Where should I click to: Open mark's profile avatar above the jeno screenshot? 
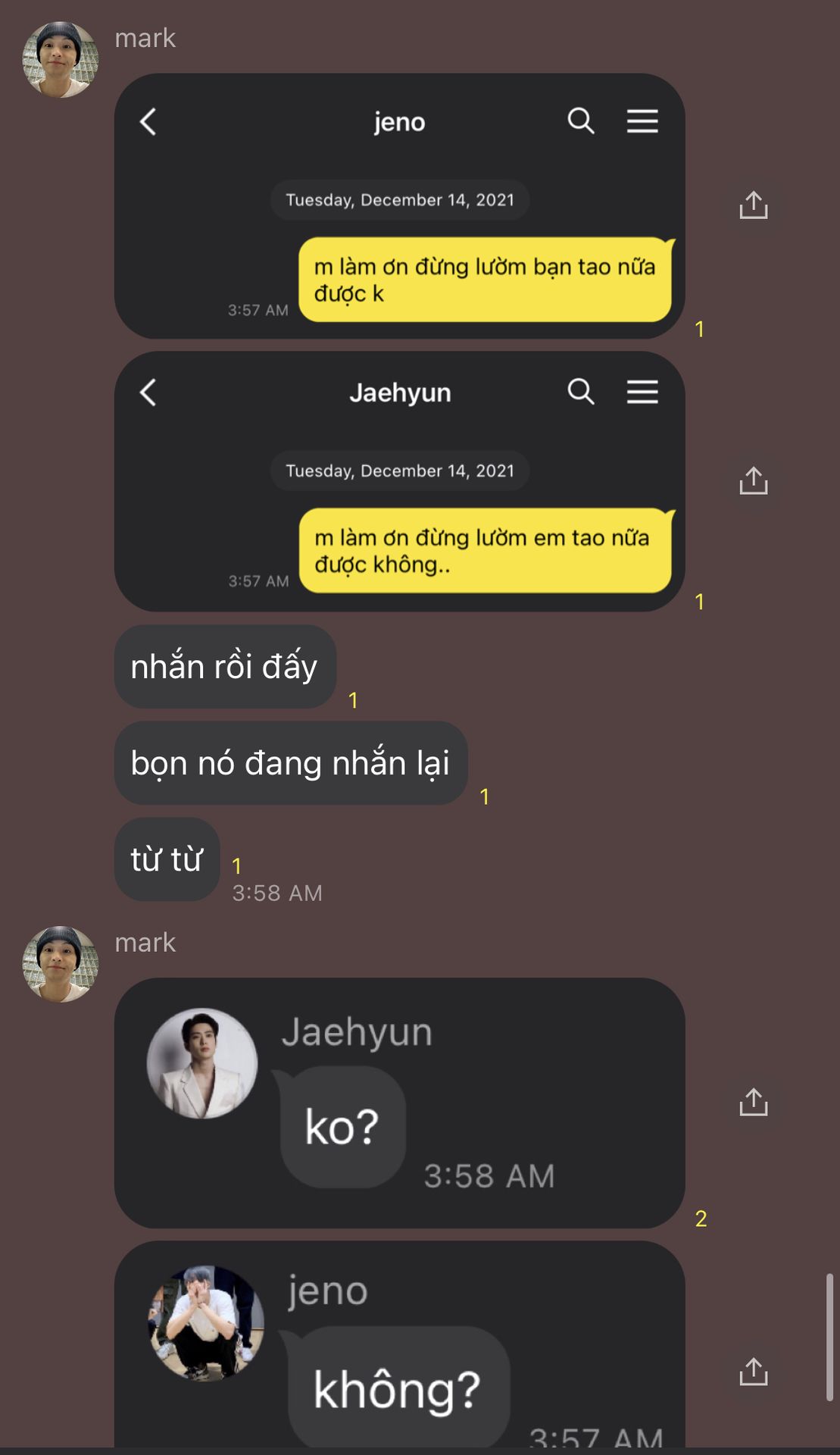(61, 60)
